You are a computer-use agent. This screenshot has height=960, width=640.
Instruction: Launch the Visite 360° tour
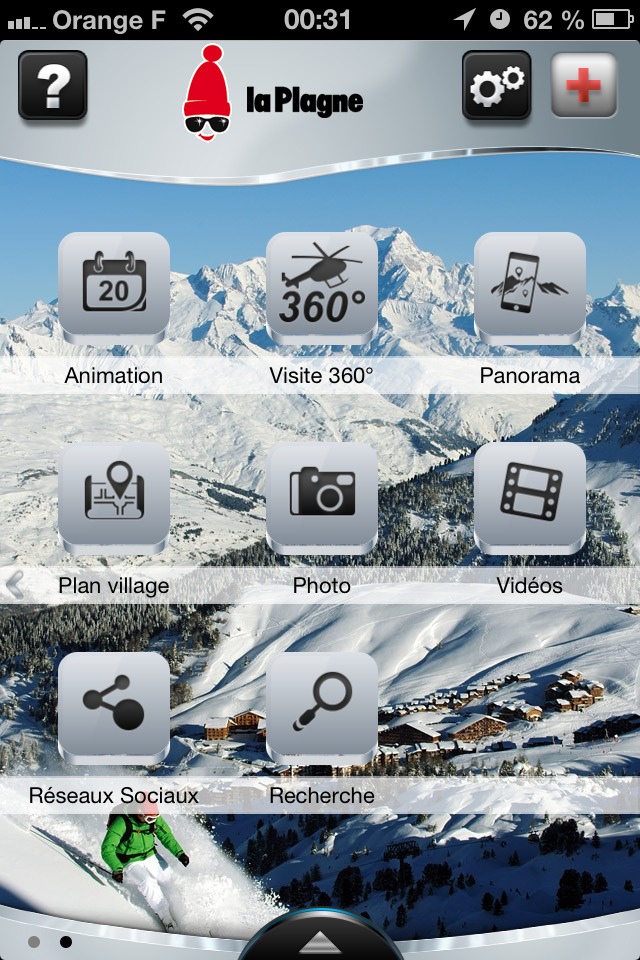(x=321, y=290)
